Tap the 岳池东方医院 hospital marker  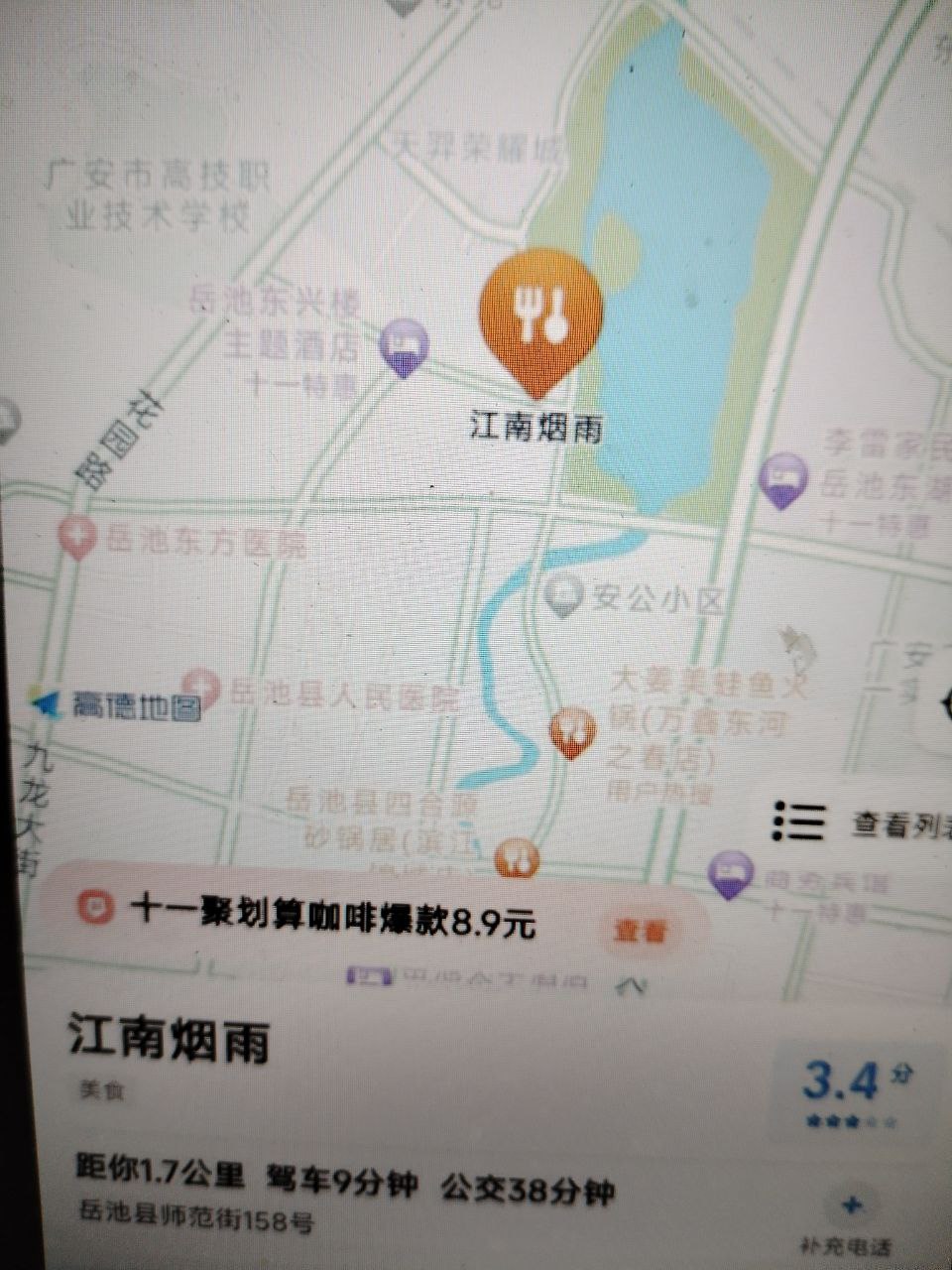[77, 539]
